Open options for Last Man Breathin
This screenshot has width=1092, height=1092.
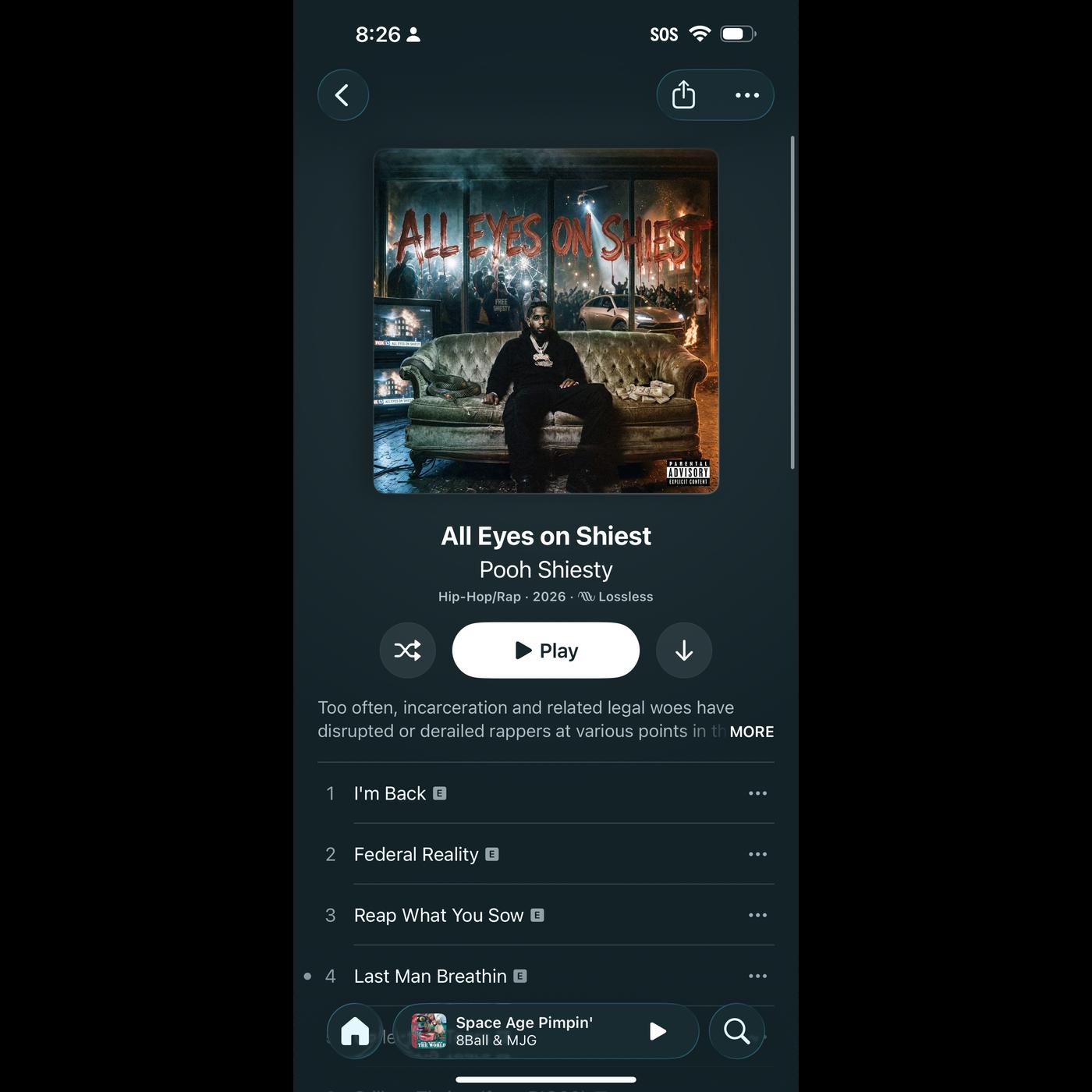tap(757, 976)
